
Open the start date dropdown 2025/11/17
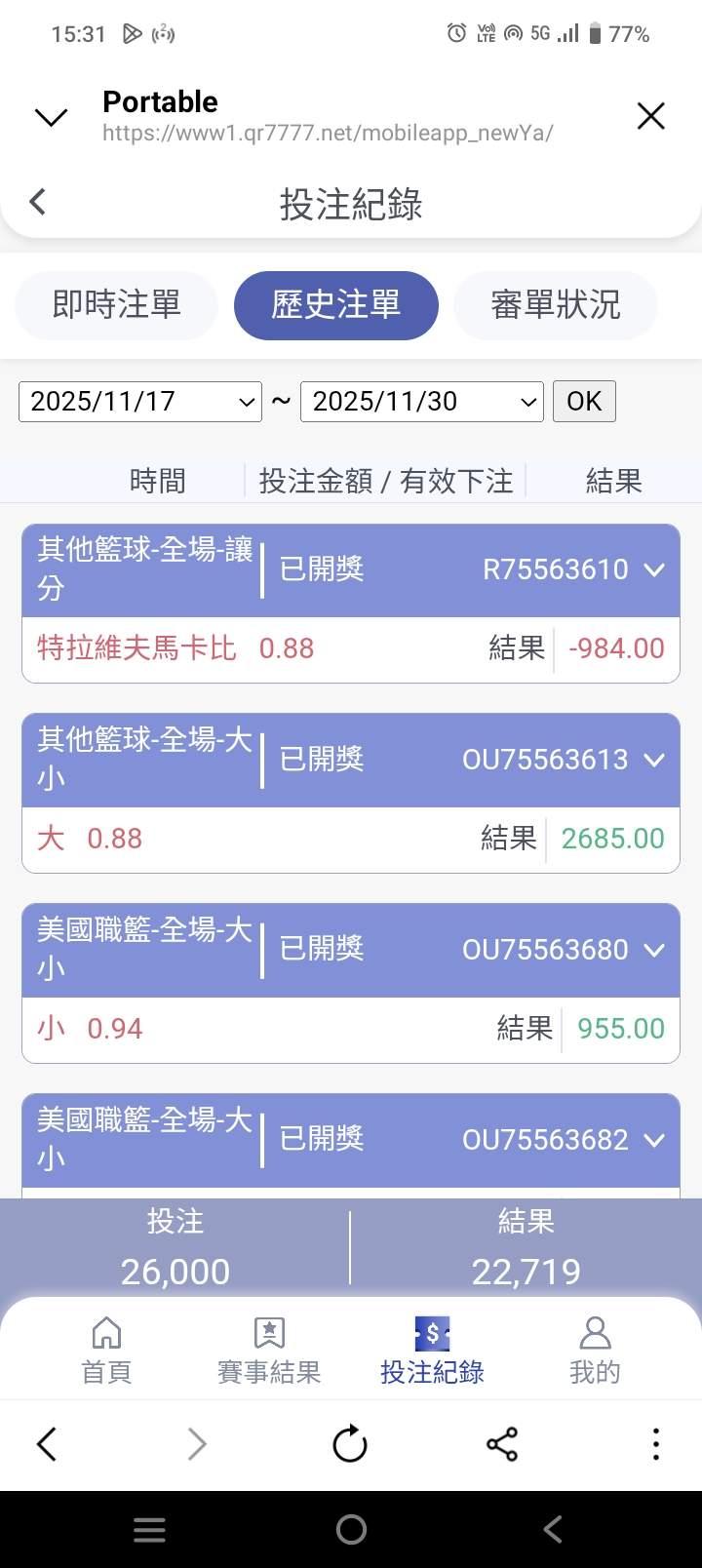140,401
